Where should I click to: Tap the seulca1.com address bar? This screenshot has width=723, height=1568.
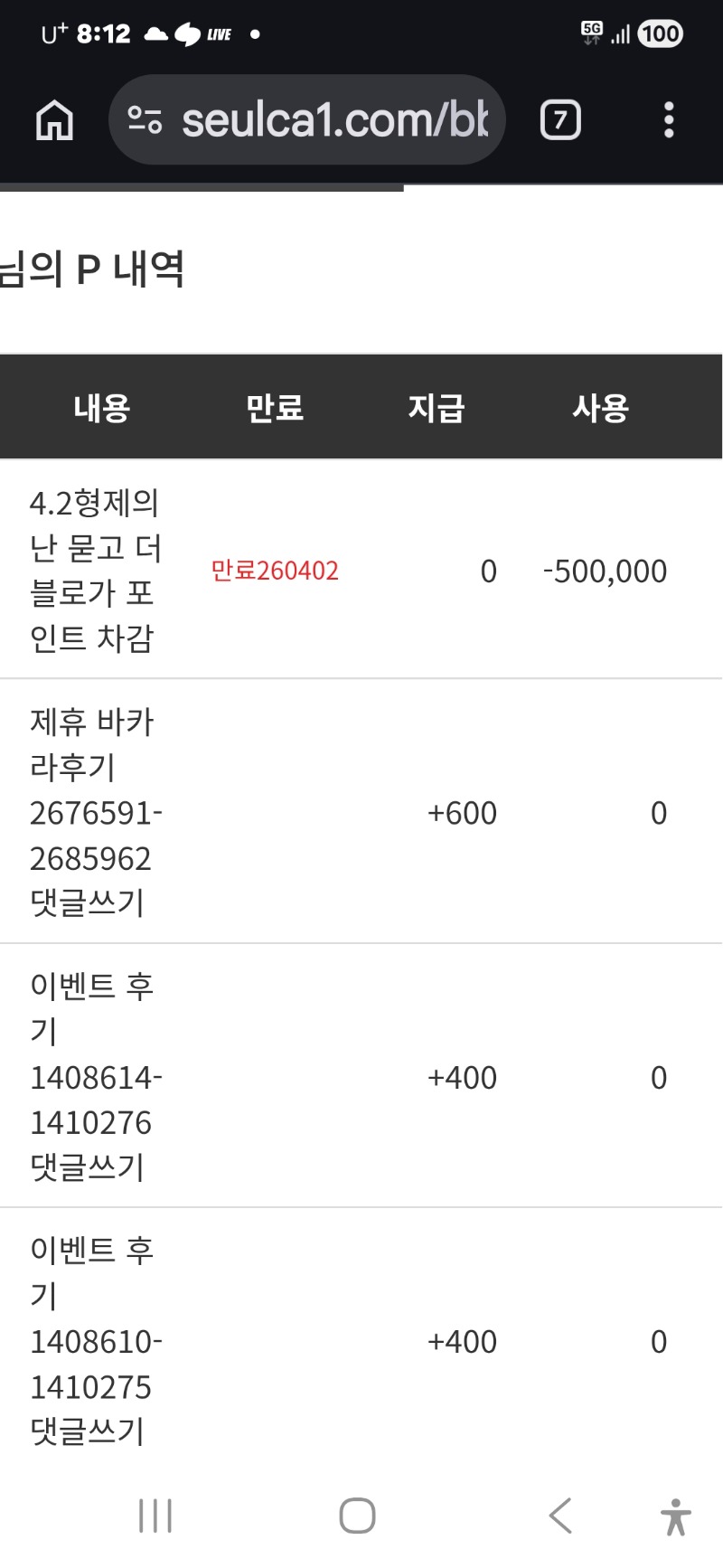pyautogui.click(x=334, y=120)
